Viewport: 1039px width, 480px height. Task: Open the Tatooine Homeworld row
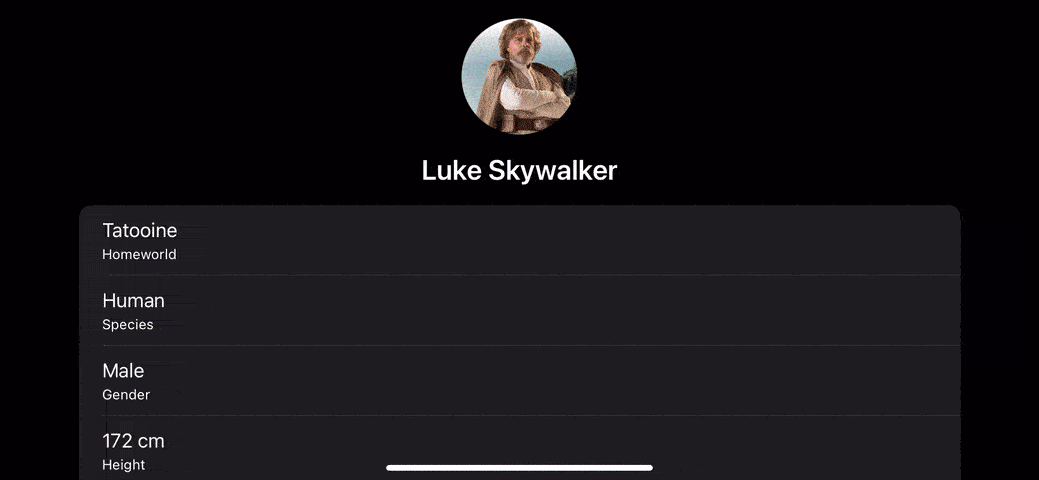click(x=519, y=241)
